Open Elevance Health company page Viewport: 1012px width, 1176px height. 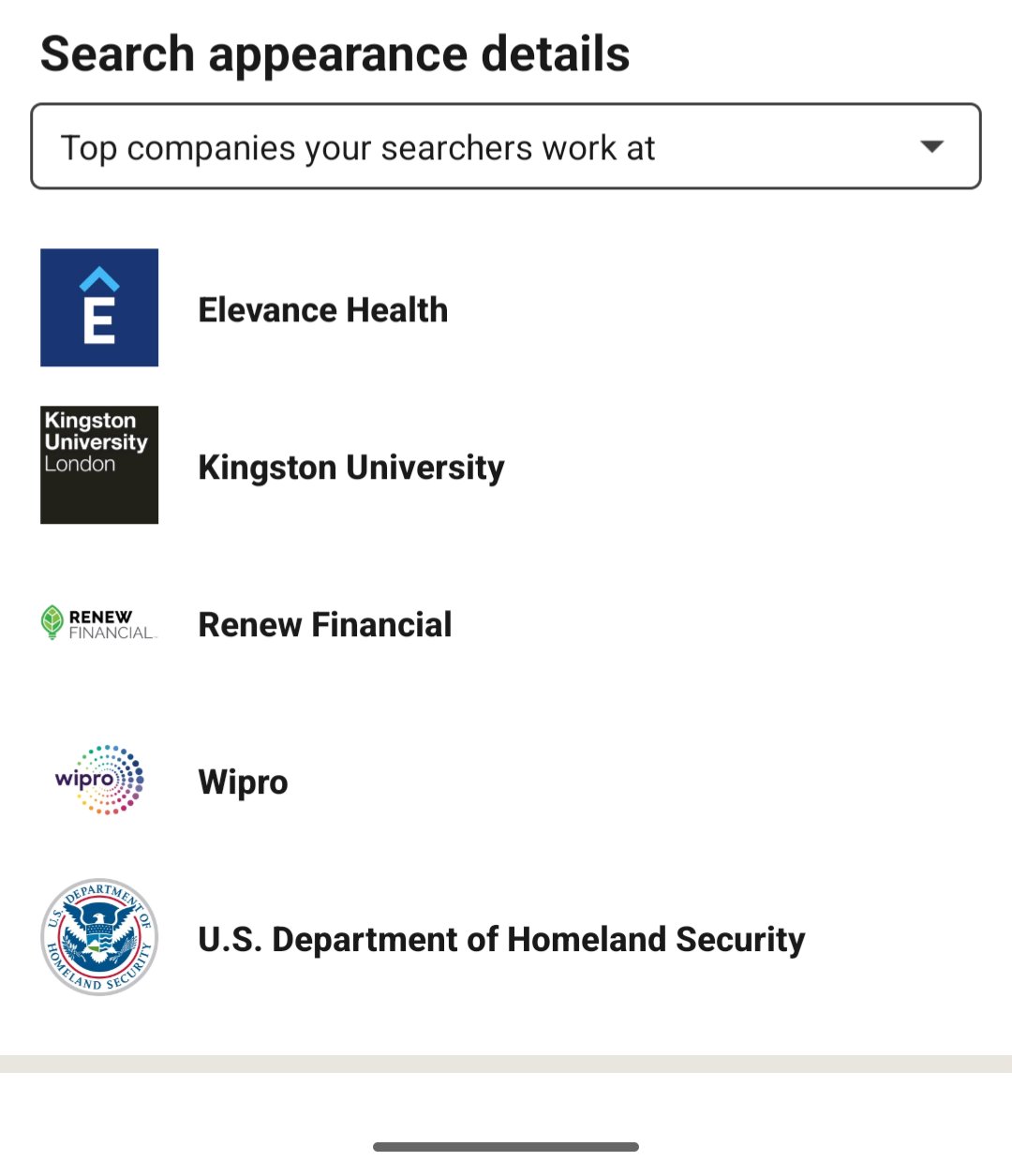tap(322, 310)
